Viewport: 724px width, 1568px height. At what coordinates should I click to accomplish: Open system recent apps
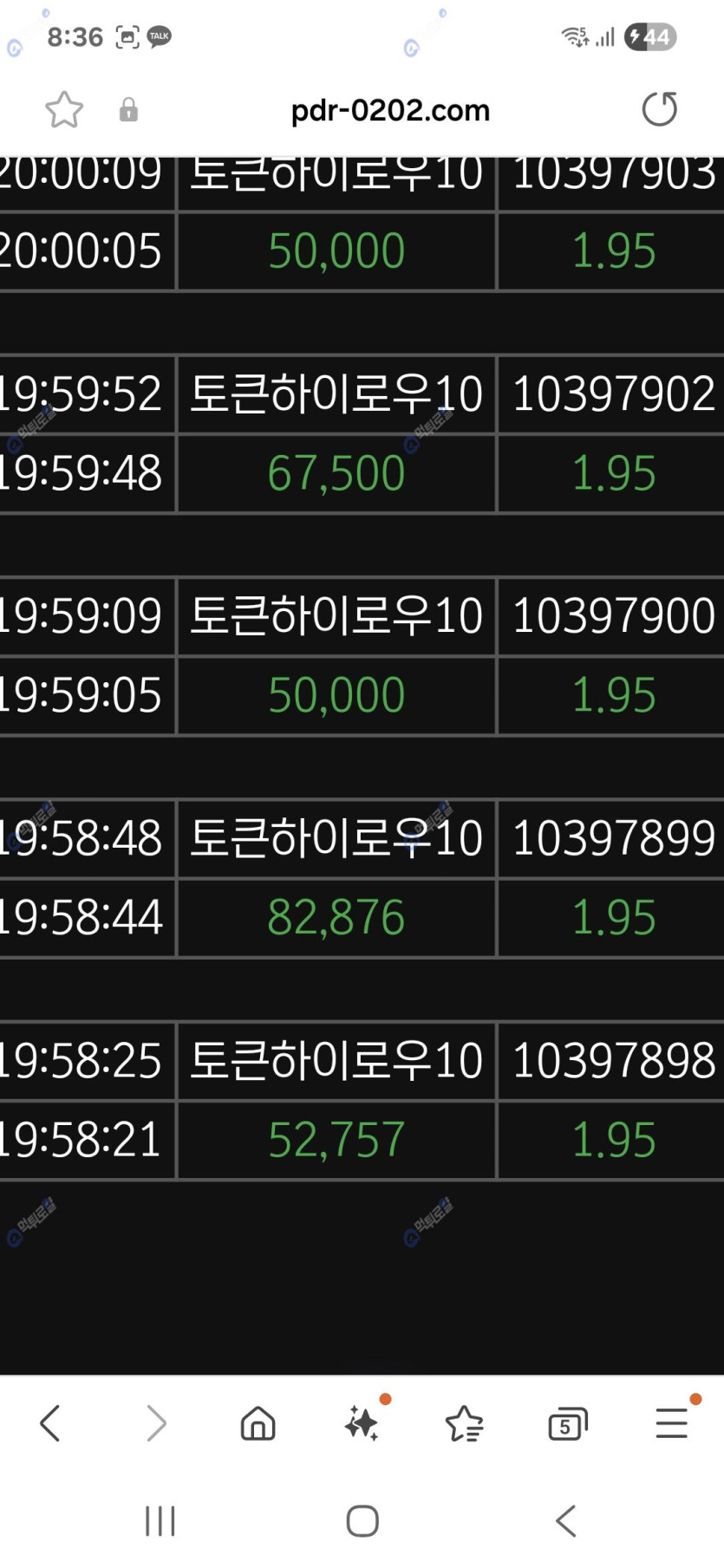[x=160, y=1520]
